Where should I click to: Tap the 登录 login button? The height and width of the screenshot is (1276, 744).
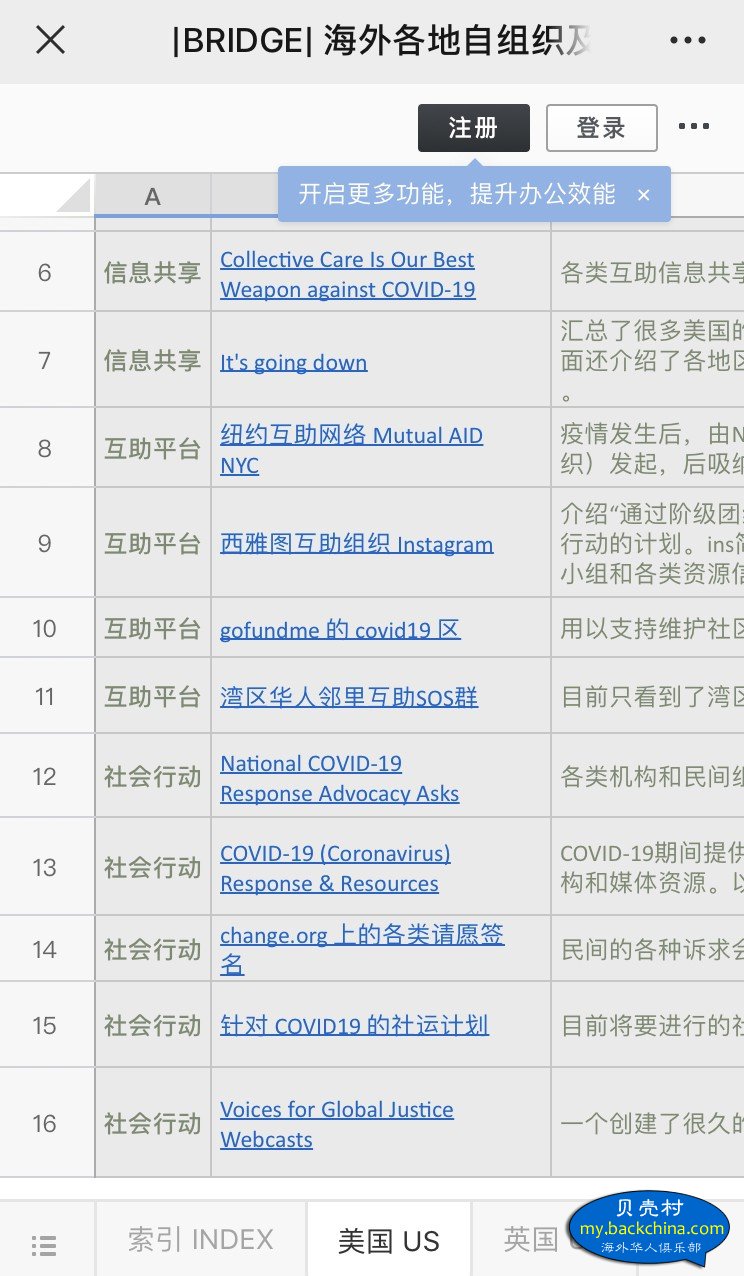point(601,128)
